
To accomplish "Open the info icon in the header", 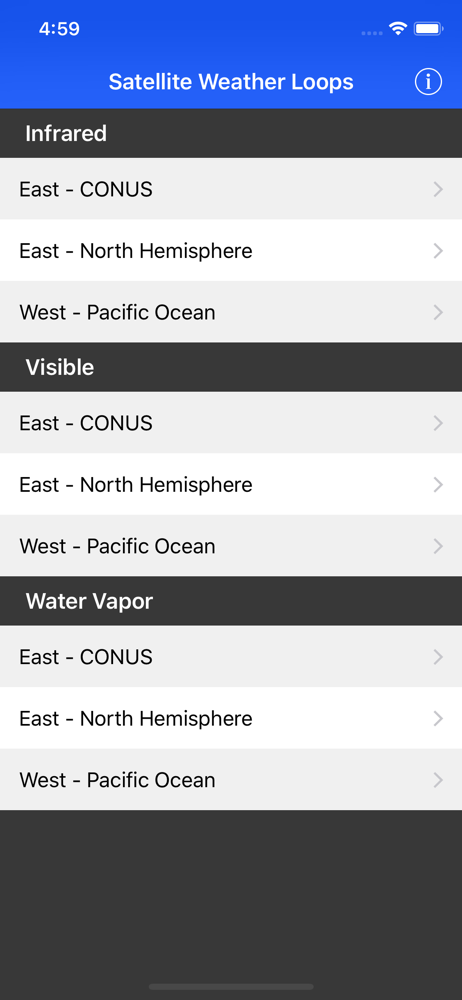I will tap(428, 82).
